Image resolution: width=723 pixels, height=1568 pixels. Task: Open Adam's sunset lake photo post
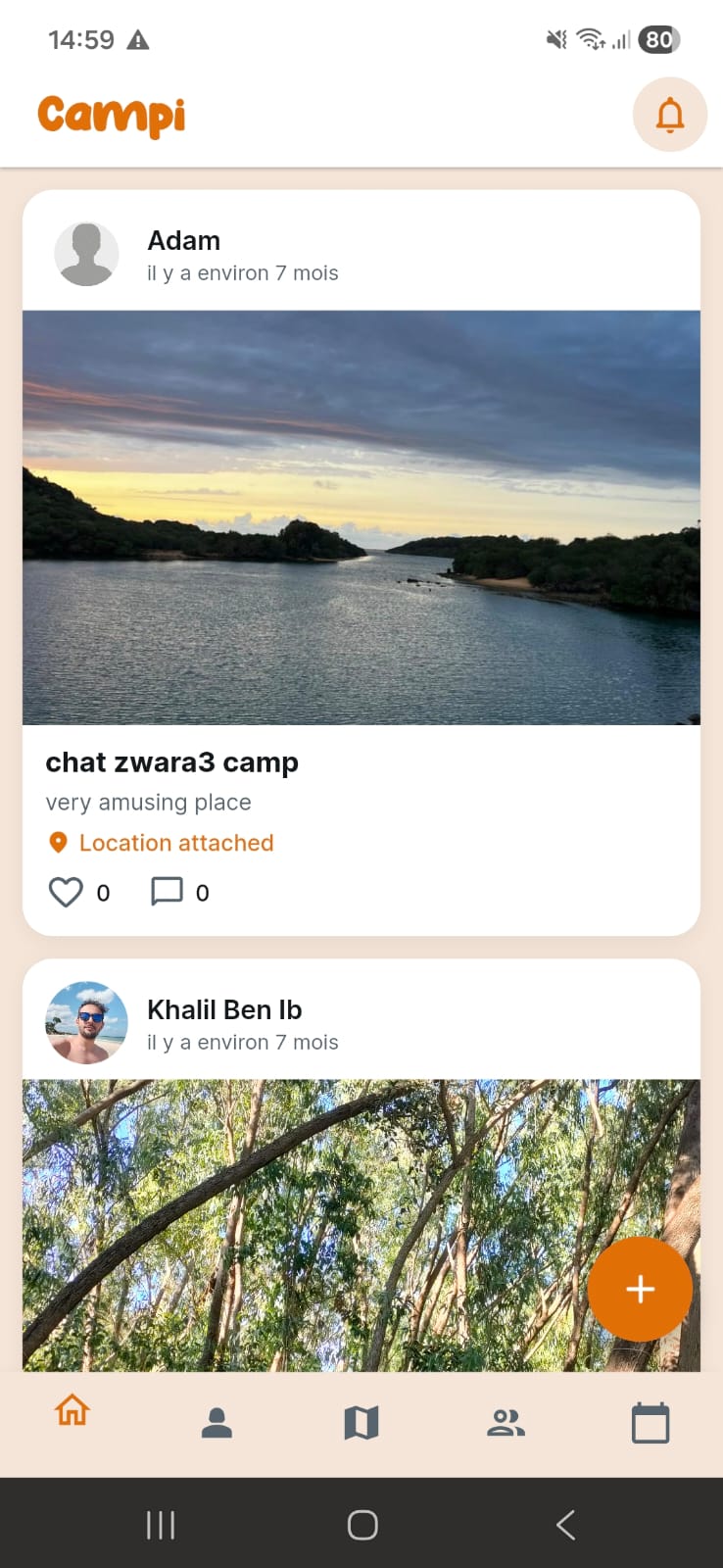pyautogui.click(x=361, y=517)
